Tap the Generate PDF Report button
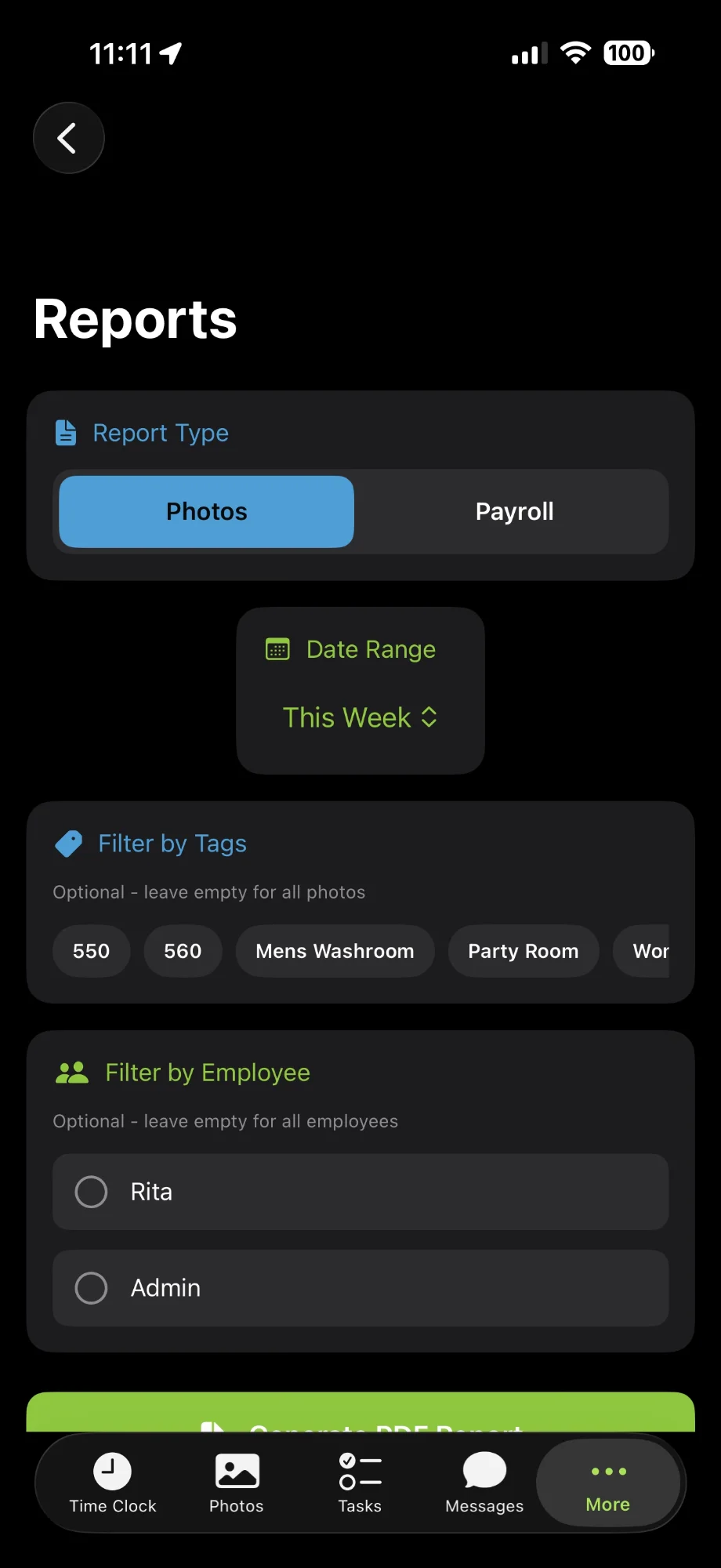Image resolution: width=721 pixels, height=1568 pixels. [x=360, y=1419]
